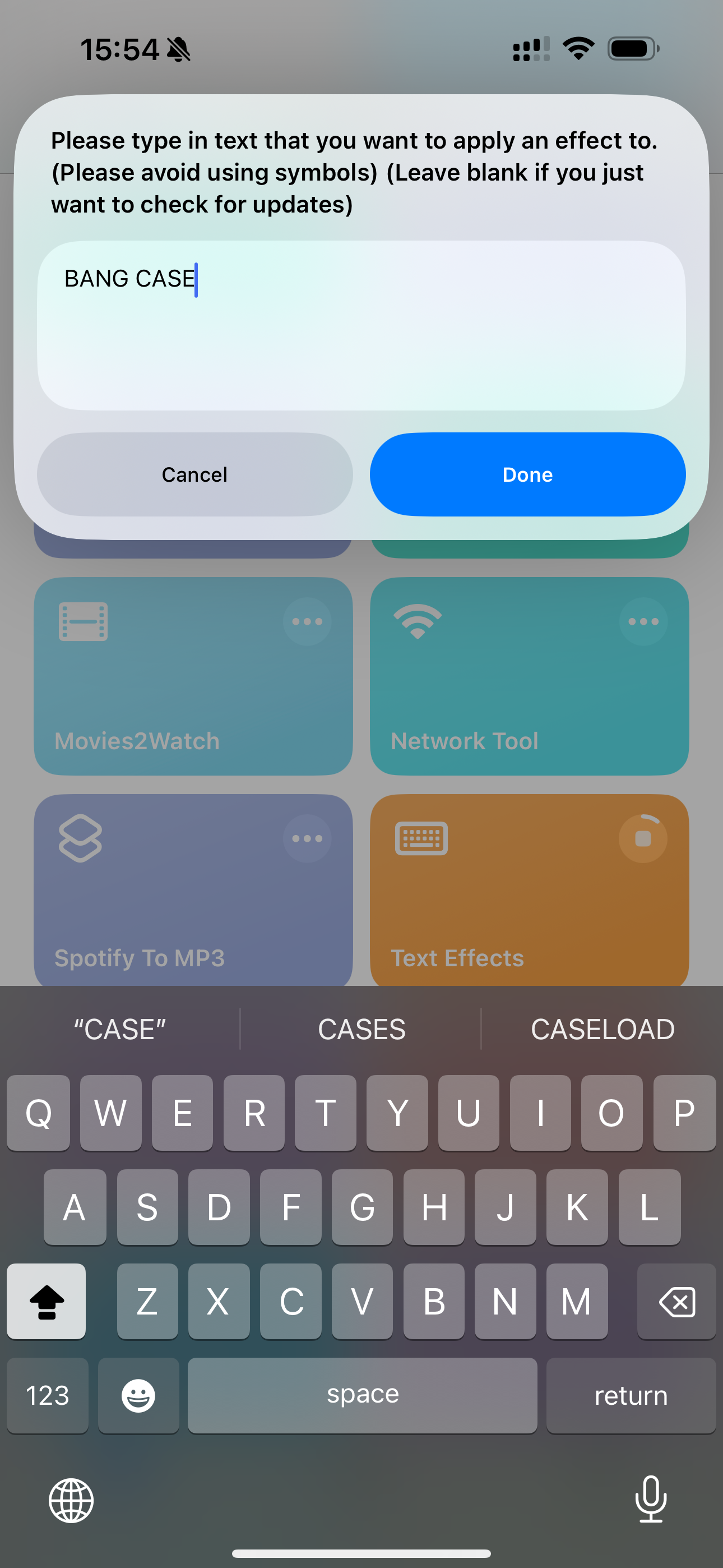This screenshot has height=1568, width=723.
Task: Switch to the 123 numeric keyboard
Action: (x=48, y=1395)
